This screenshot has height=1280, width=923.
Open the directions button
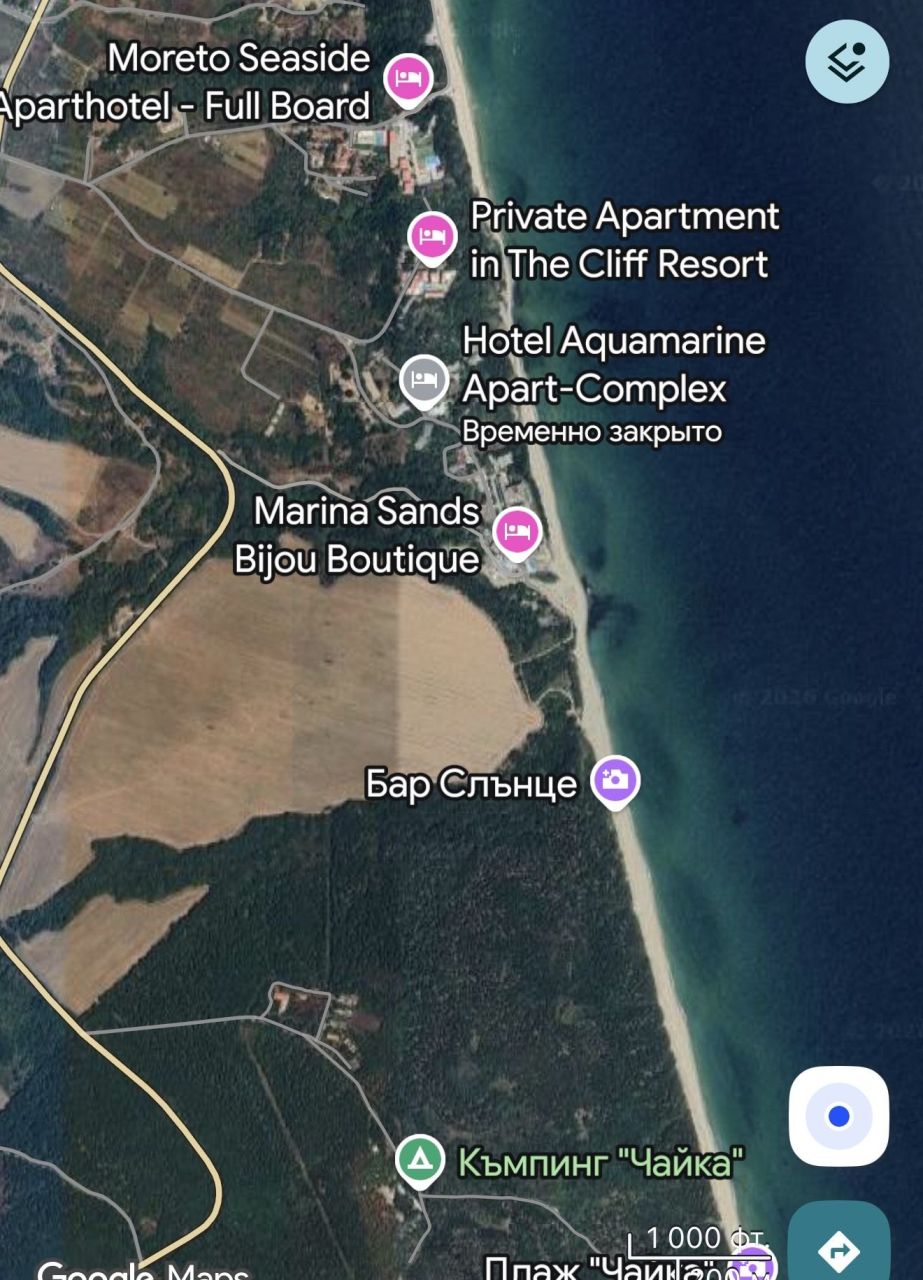838,1249
